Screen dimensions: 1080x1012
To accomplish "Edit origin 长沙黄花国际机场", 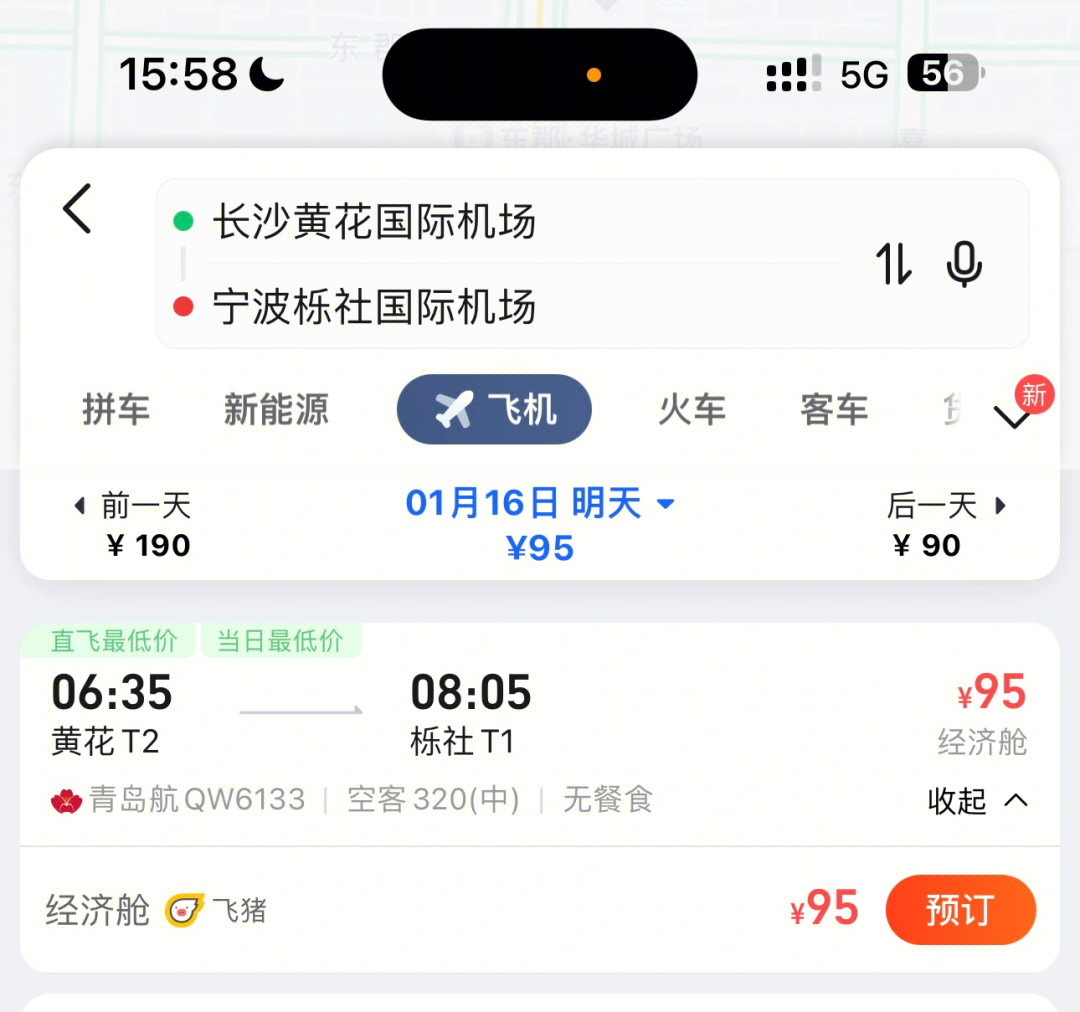I will tap(374, 222).
